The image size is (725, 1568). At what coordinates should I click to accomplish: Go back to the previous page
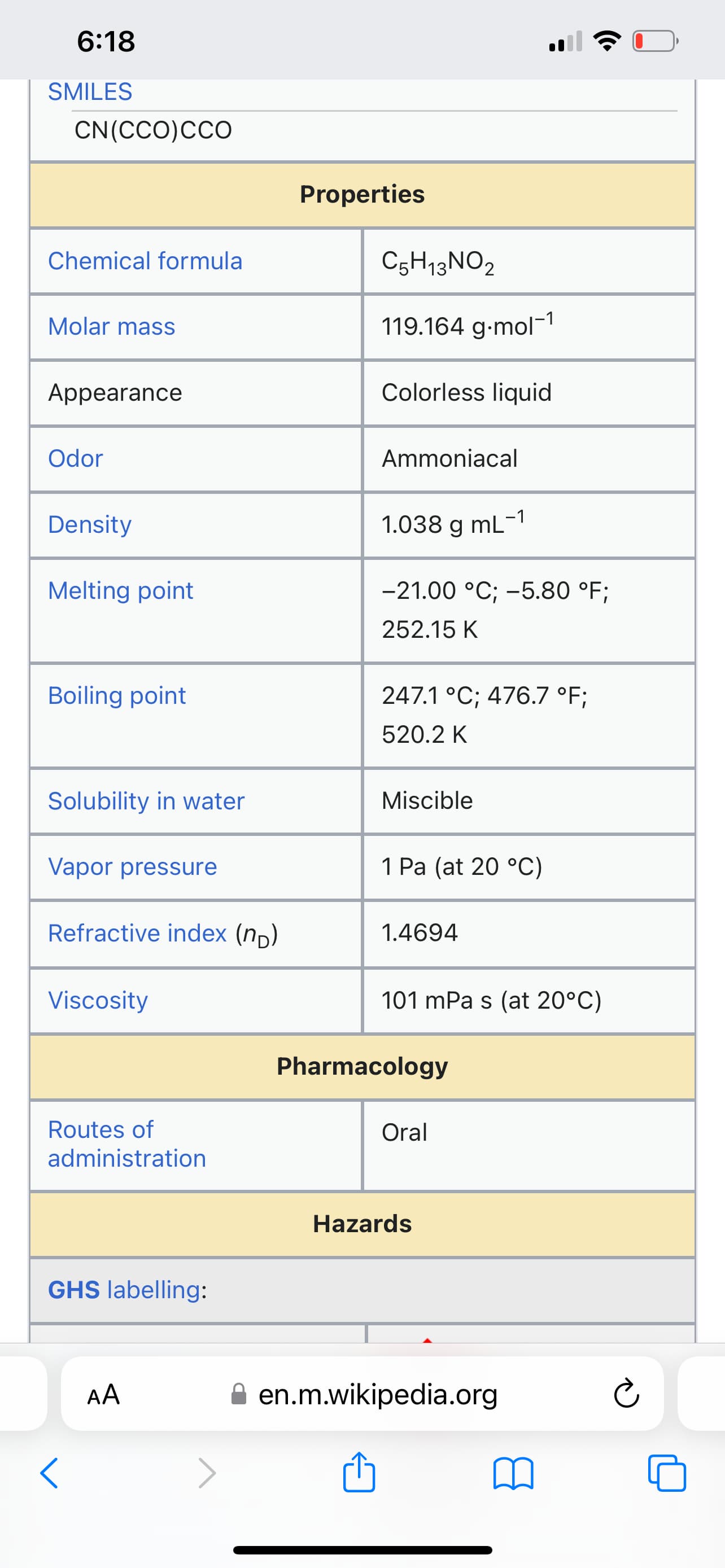[x=49, y=1473]
